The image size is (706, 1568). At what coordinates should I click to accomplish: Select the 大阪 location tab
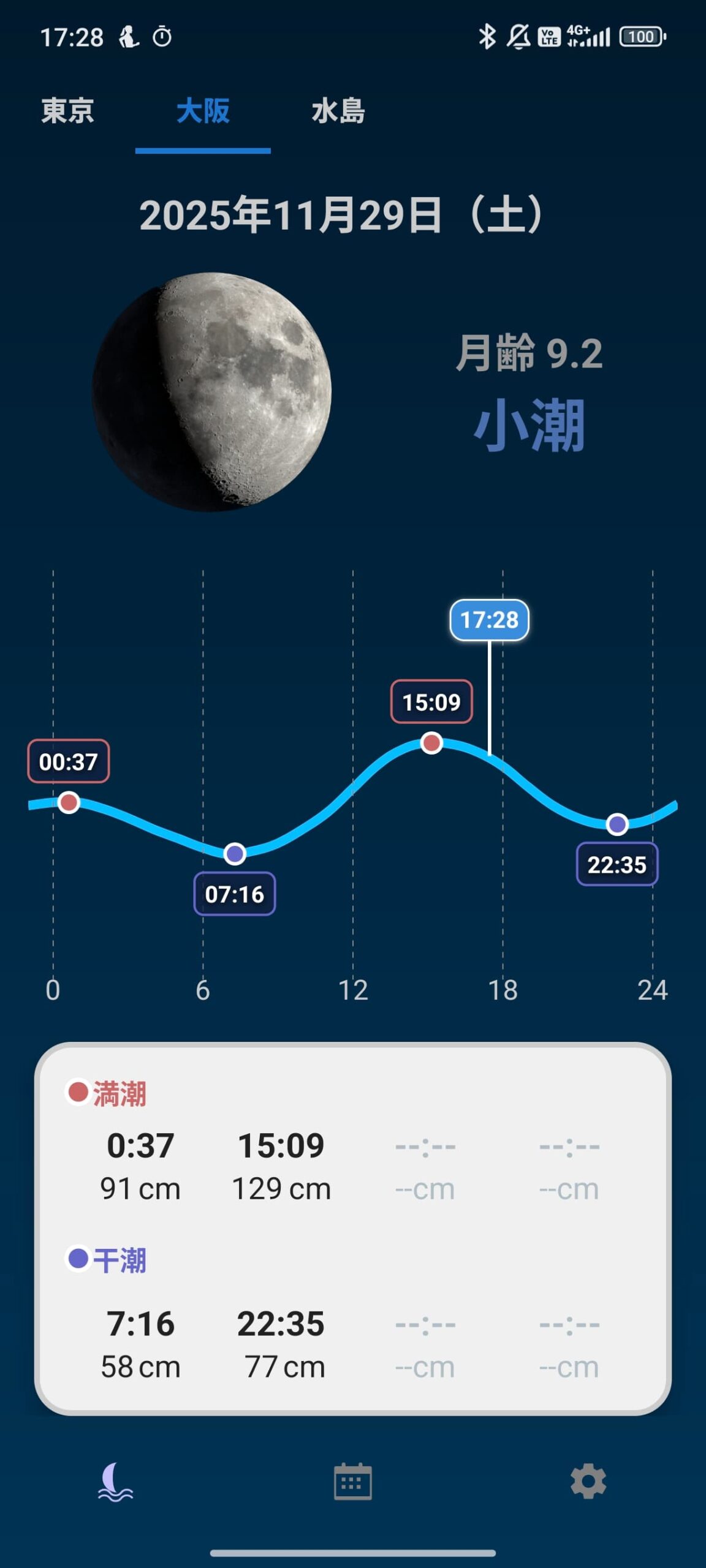203,111
